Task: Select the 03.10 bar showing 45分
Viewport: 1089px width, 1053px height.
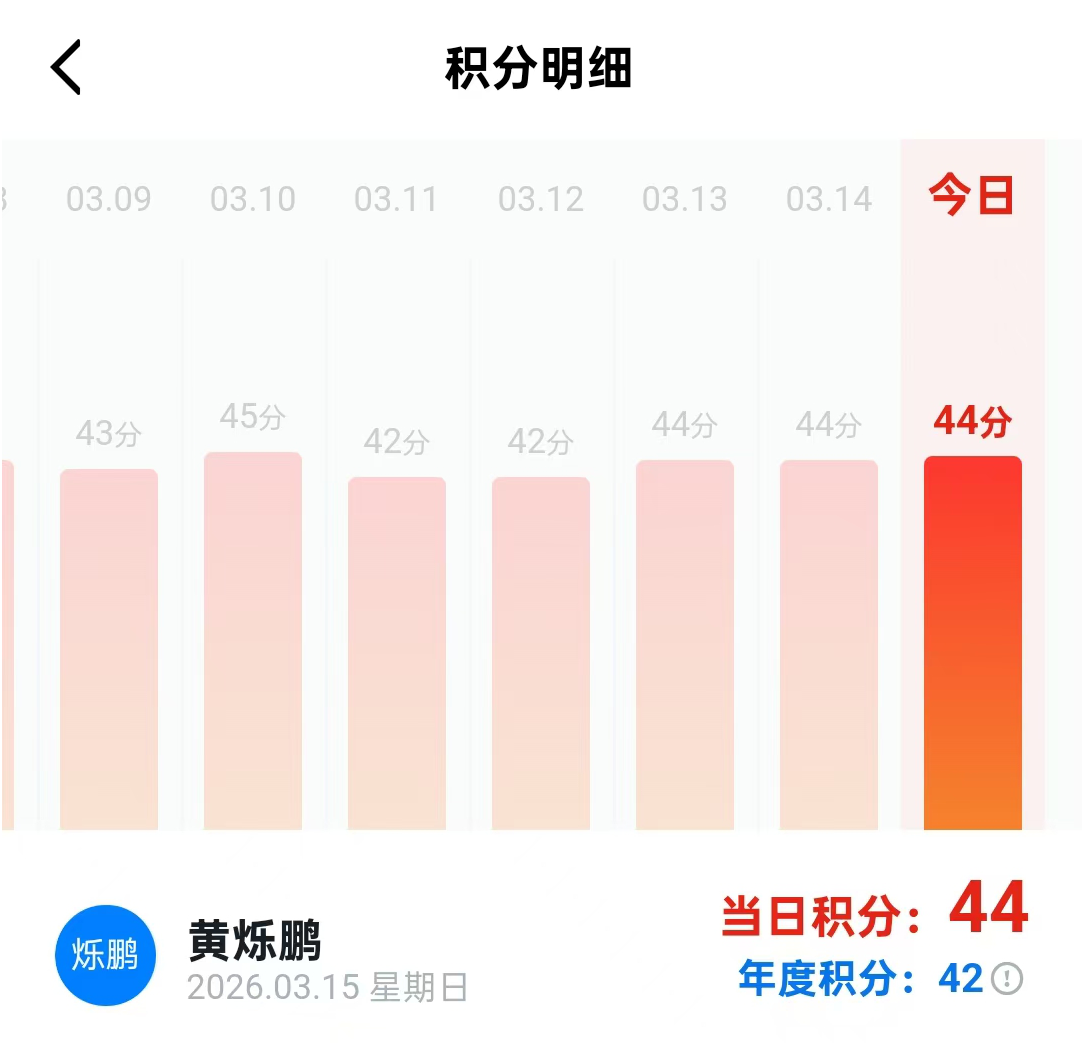Action: pyautogui.click(x=253, y=640)
